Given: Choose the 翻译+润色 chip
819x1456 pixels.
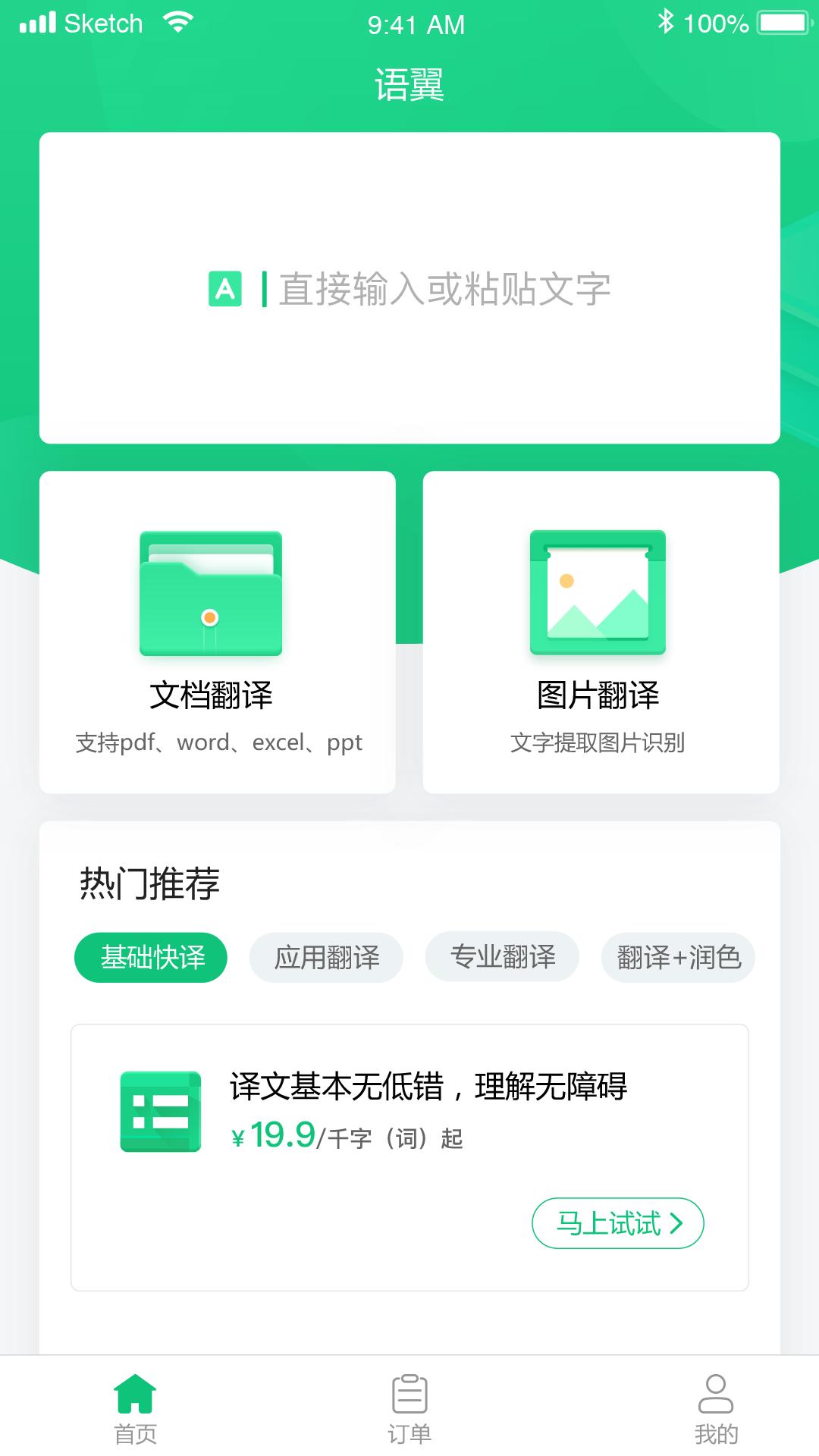Looking at the screenshot, I should pos(678,957).
